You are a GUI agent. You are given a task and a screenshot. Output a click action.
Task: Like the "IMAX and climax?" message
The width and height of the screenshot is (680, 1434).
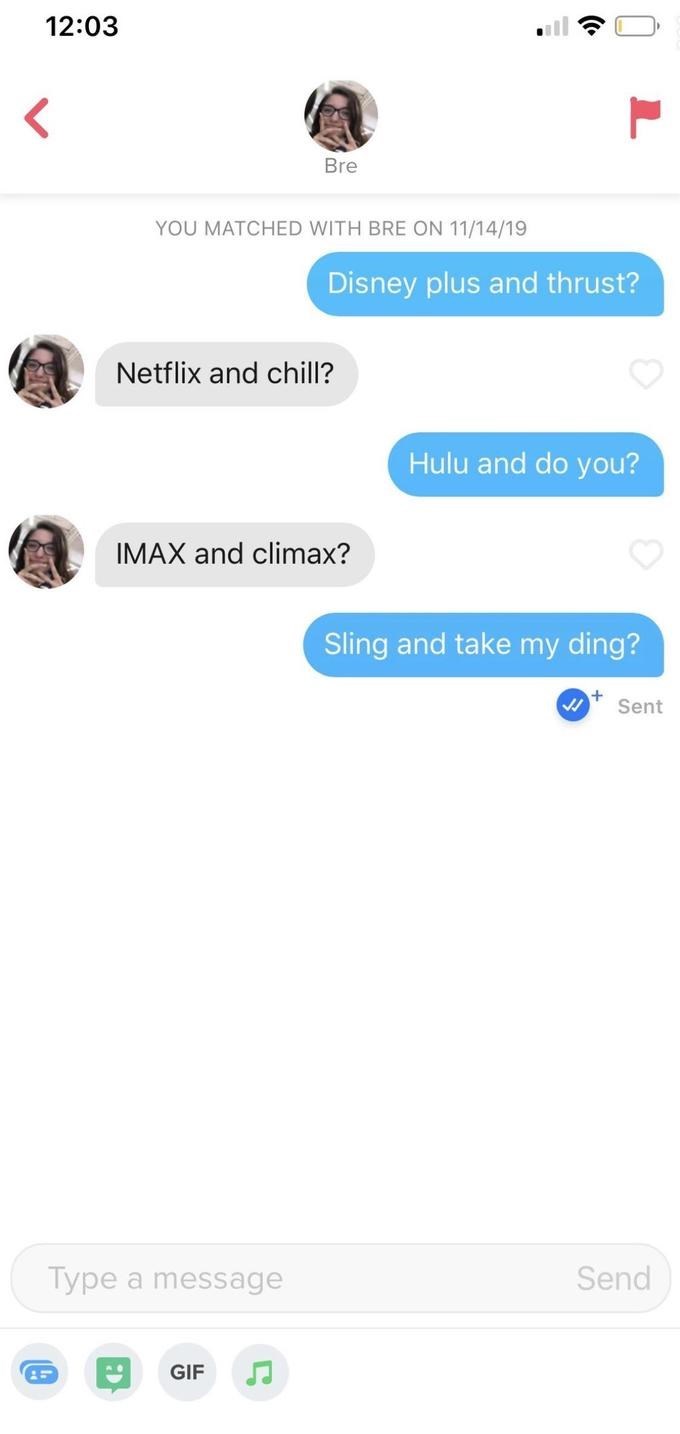coord(646,554)
